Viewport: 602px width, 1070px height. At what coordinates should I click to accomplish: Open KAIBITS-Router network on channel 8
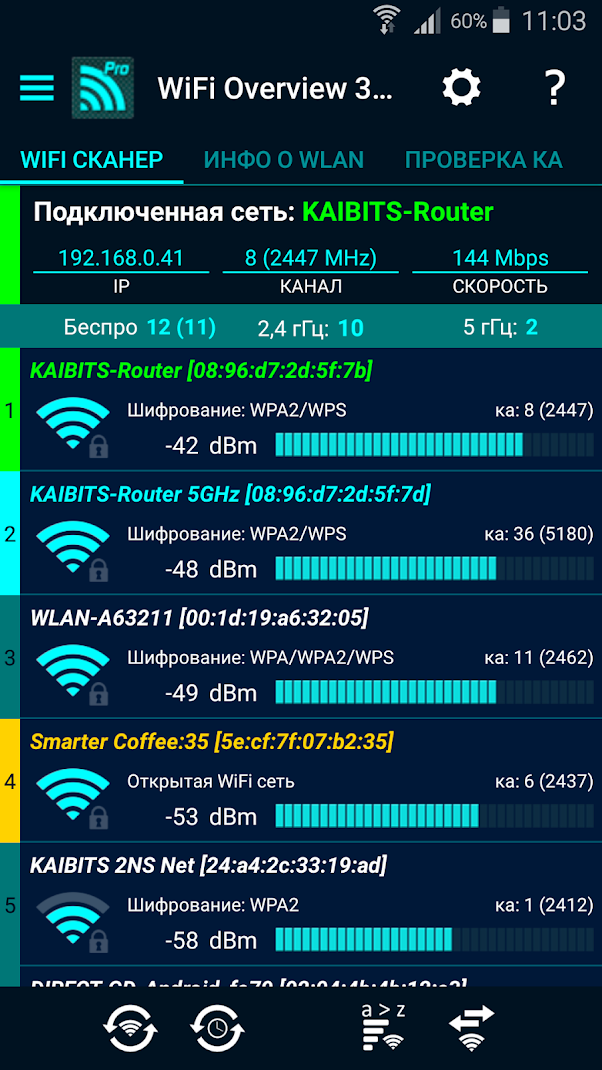coord(301,409)
